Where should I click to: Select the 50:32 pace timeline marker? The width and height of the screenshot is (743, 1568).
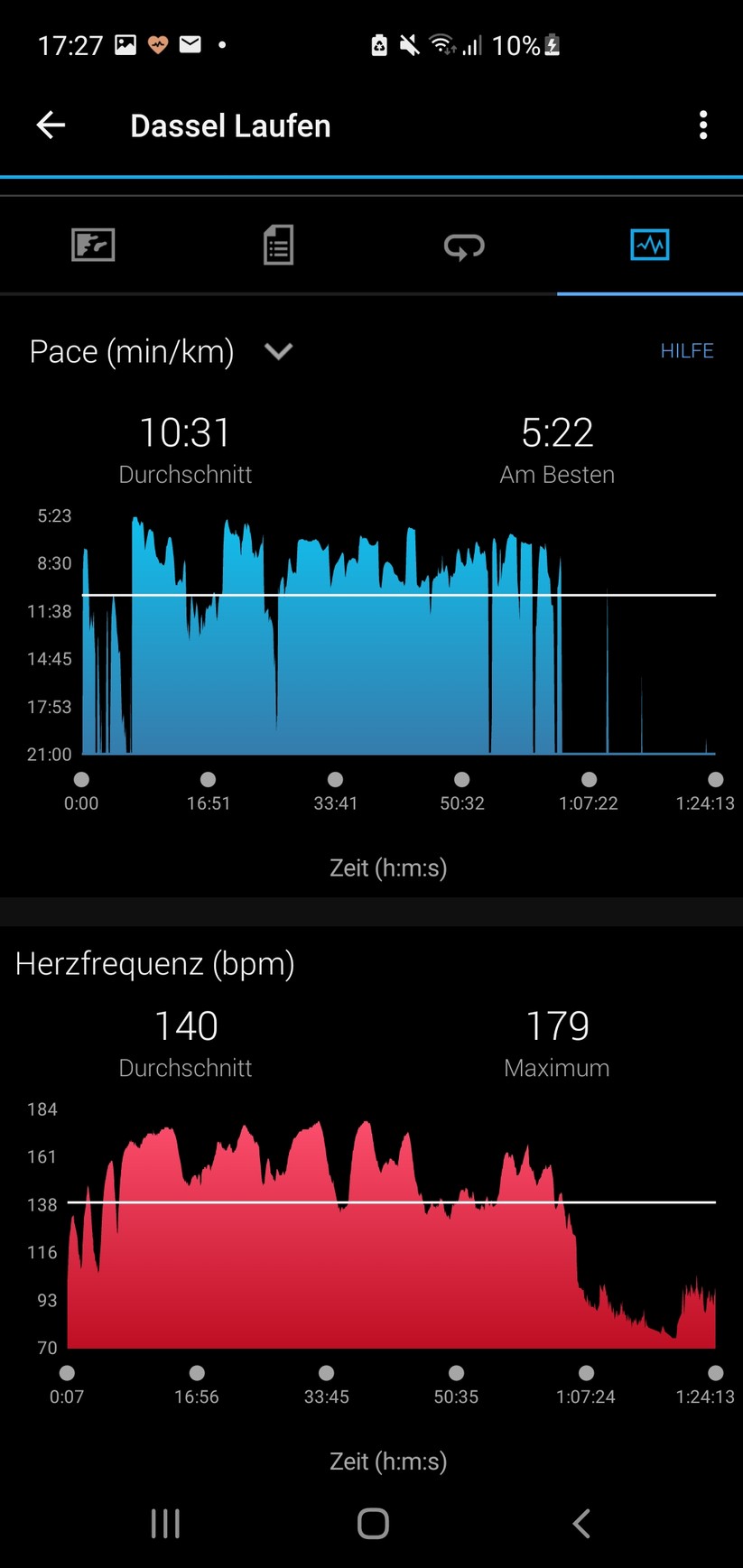462,778
